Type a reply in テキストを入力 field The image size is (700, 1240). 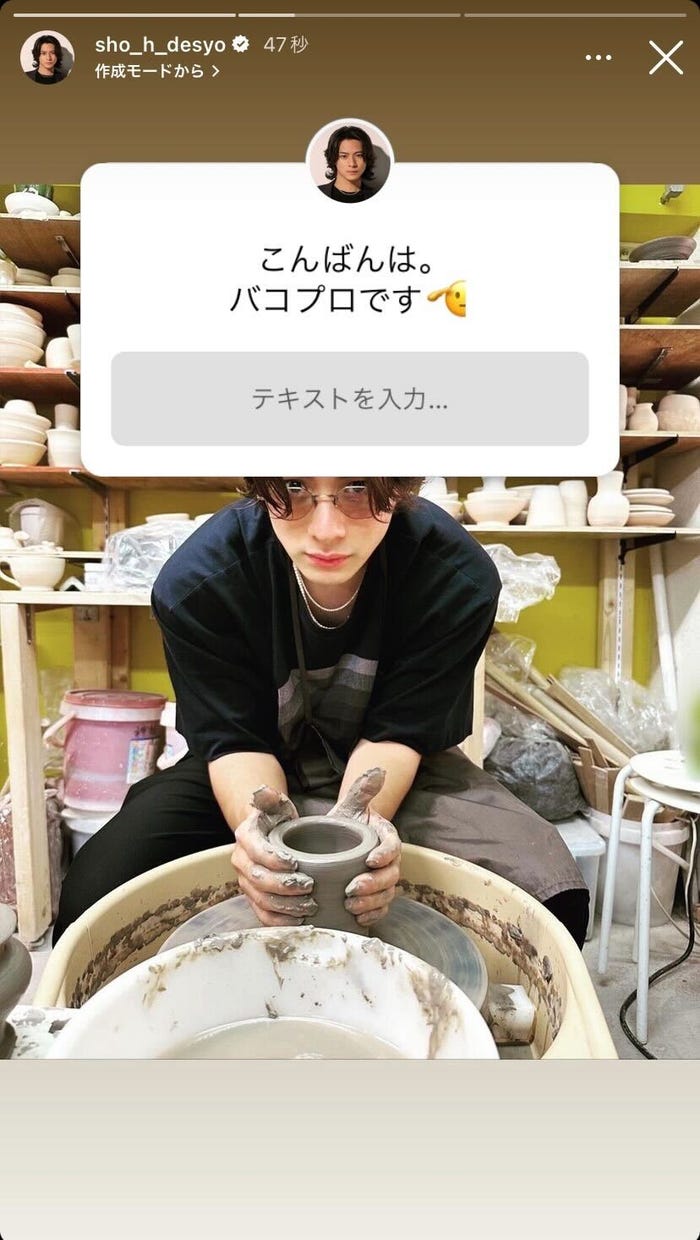pyautogui.click(x=349, y=398)
